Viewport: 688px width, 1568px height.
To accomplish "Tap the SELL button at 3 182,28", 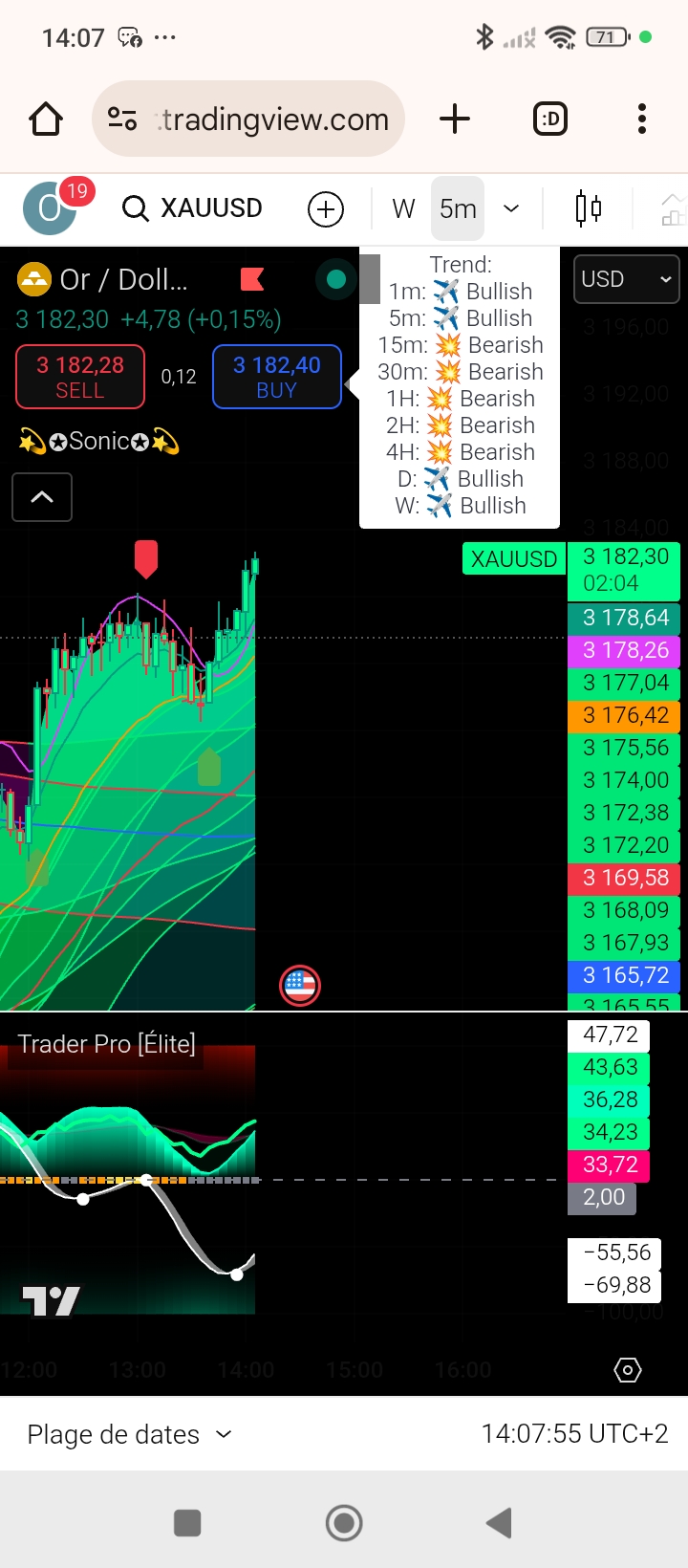I will (x=80, y=377).
